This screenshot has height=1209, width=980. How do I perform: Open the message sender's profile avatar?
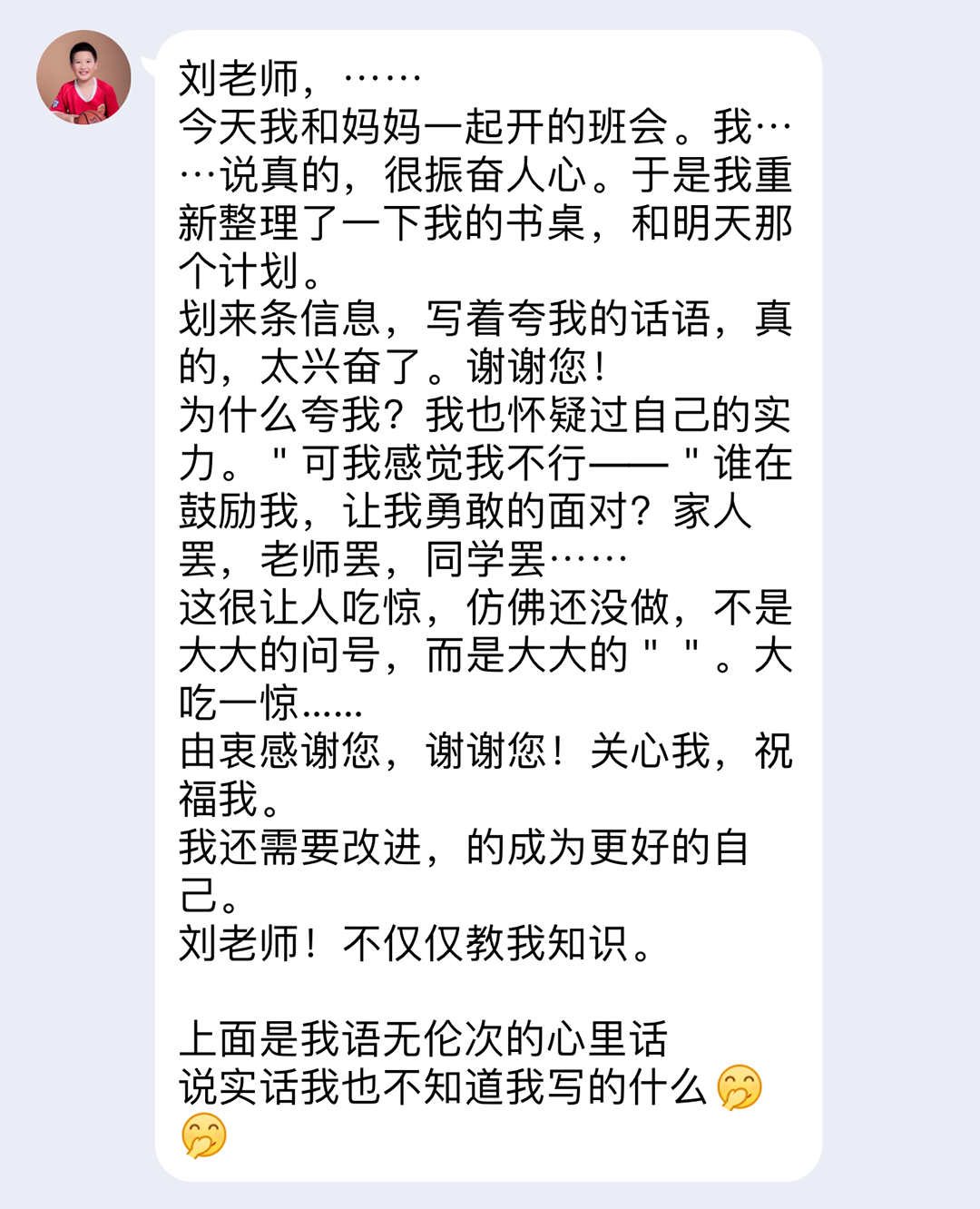tap(83, 77)
